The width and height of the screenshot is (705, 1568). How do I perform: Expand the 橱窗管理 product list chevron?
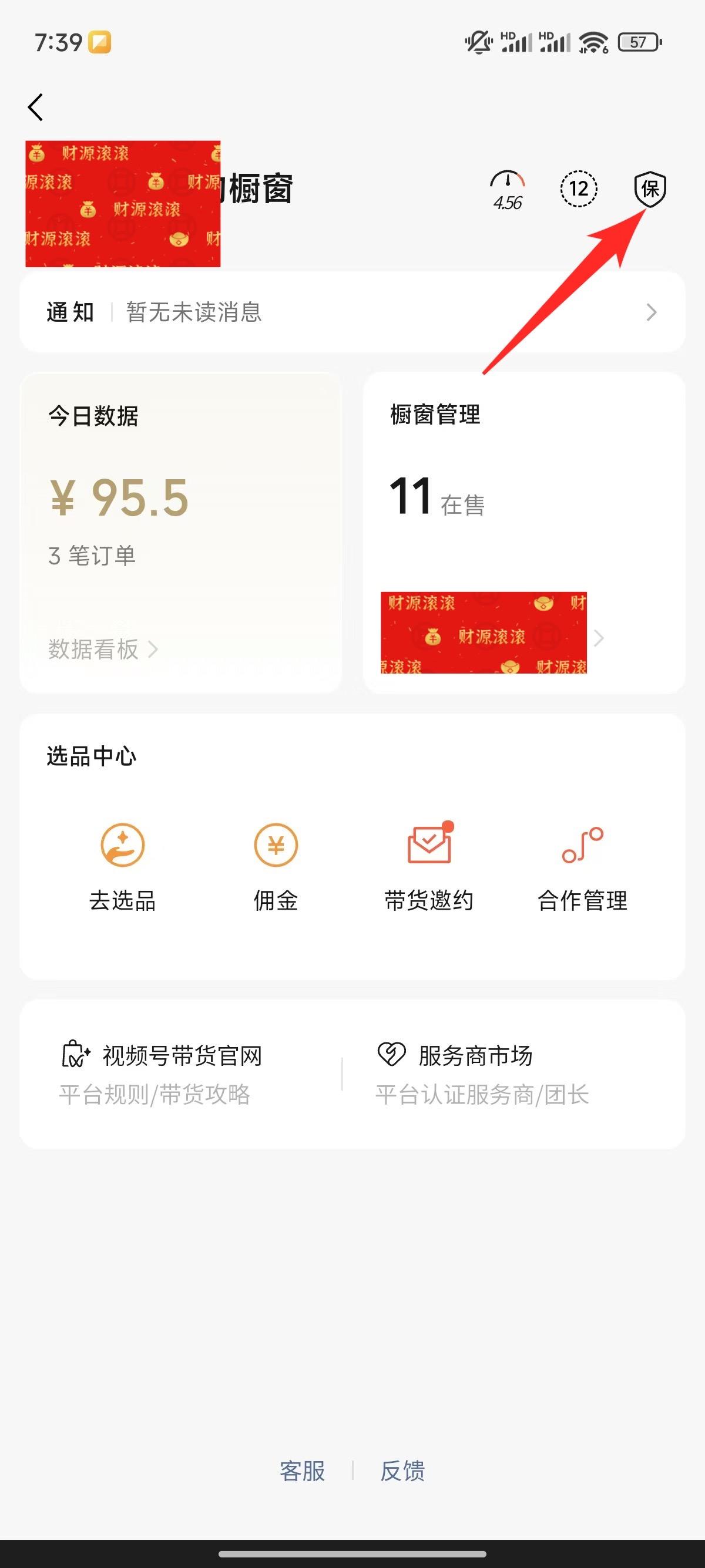pos(600,638)
